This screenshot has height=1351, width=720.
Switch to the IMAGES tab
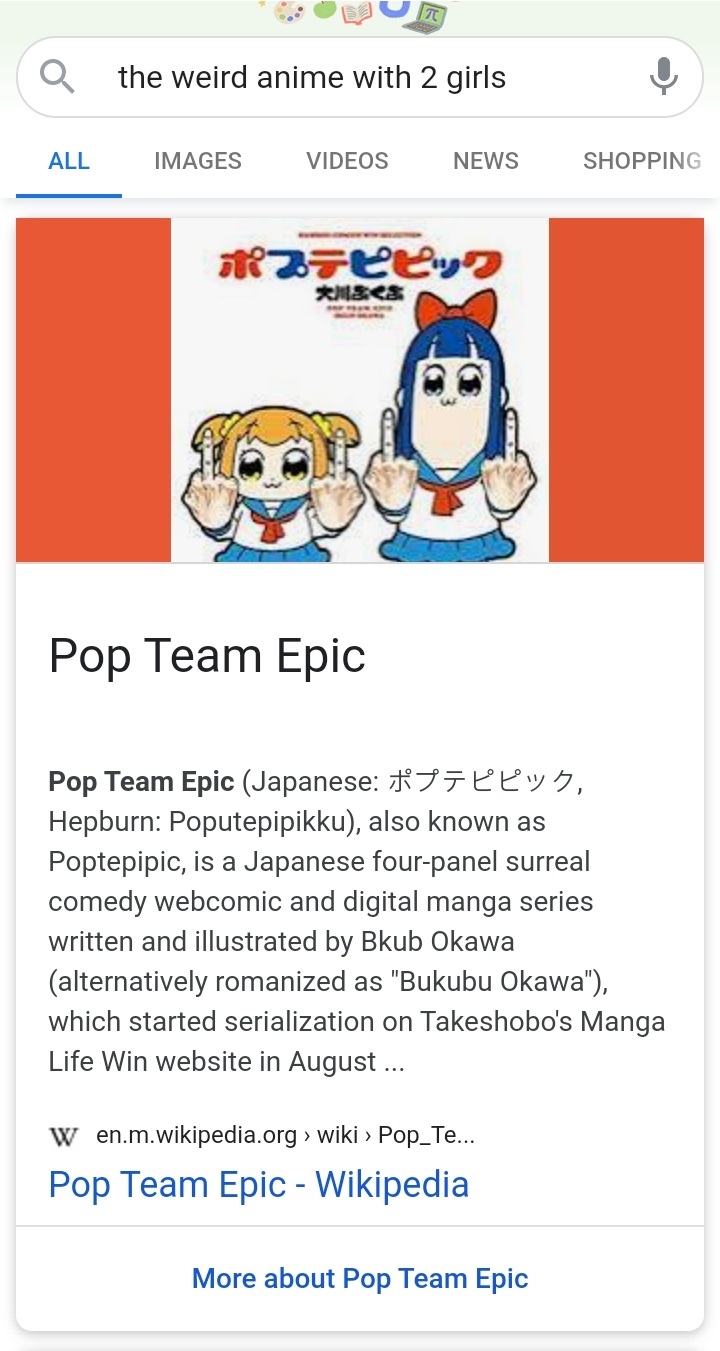pos(198,161)
